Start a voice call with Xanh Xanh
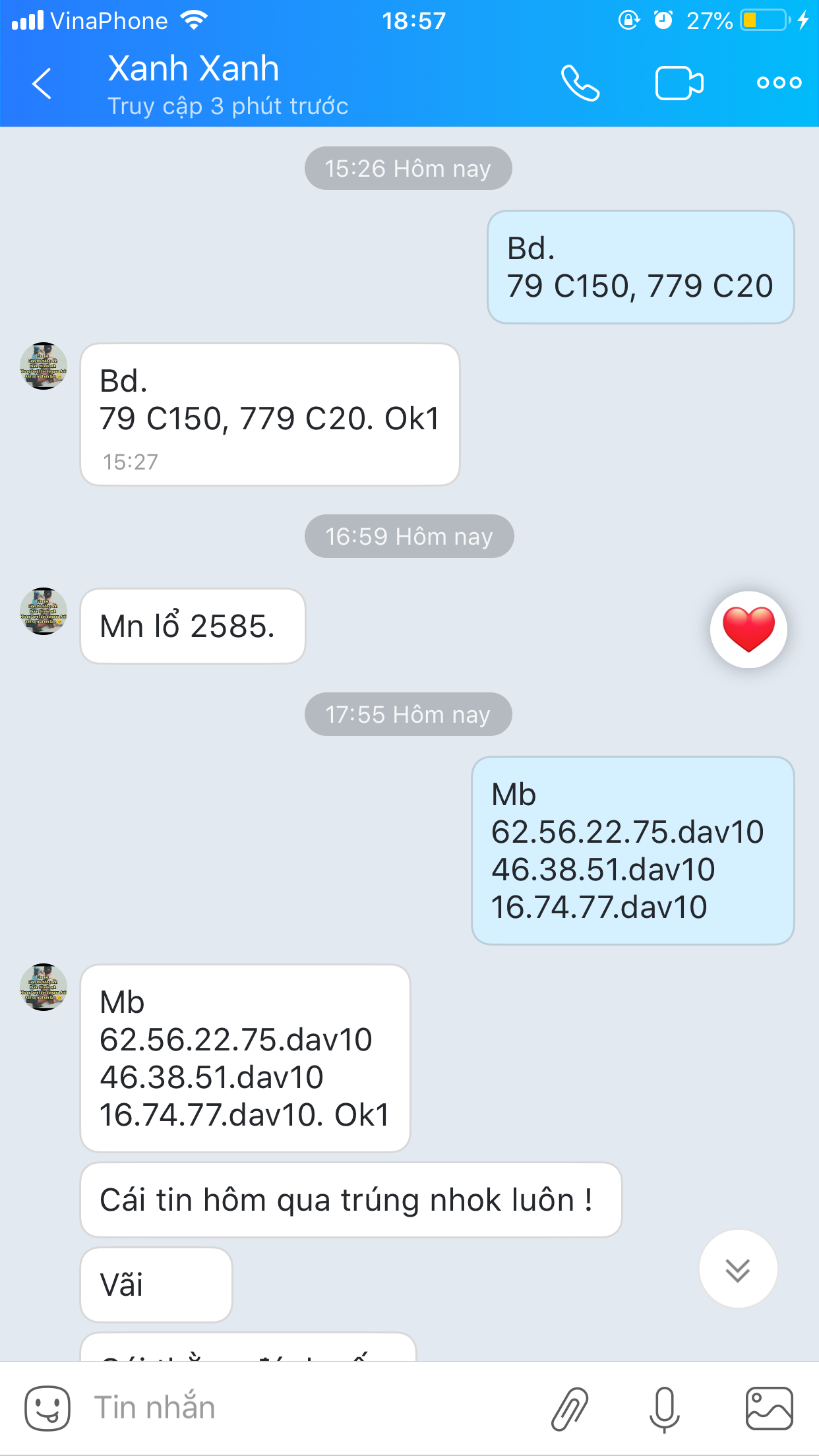 (580, 83)
